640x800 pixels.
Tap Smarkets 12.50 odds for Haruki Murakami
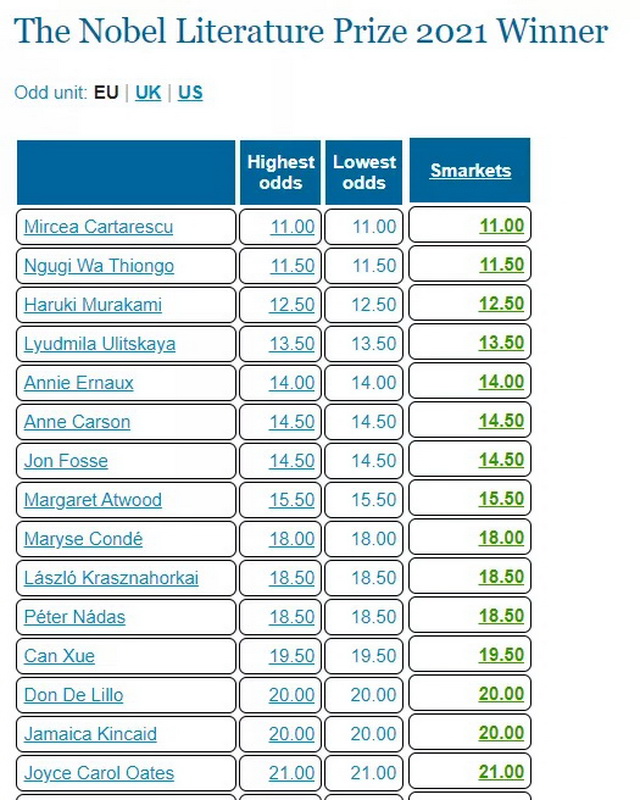(x=501, y=304)
